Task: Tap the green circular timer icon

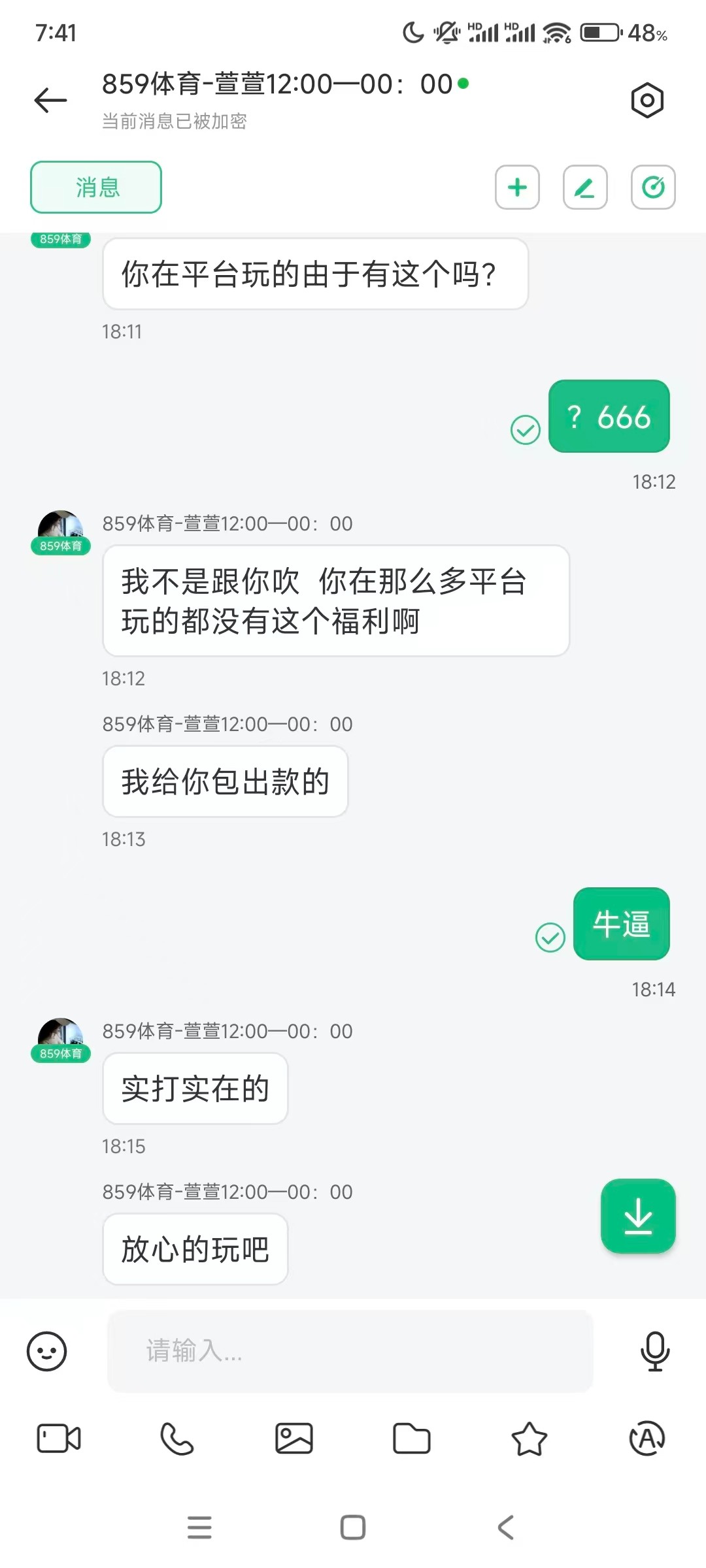Action: (x=653, y=188)
